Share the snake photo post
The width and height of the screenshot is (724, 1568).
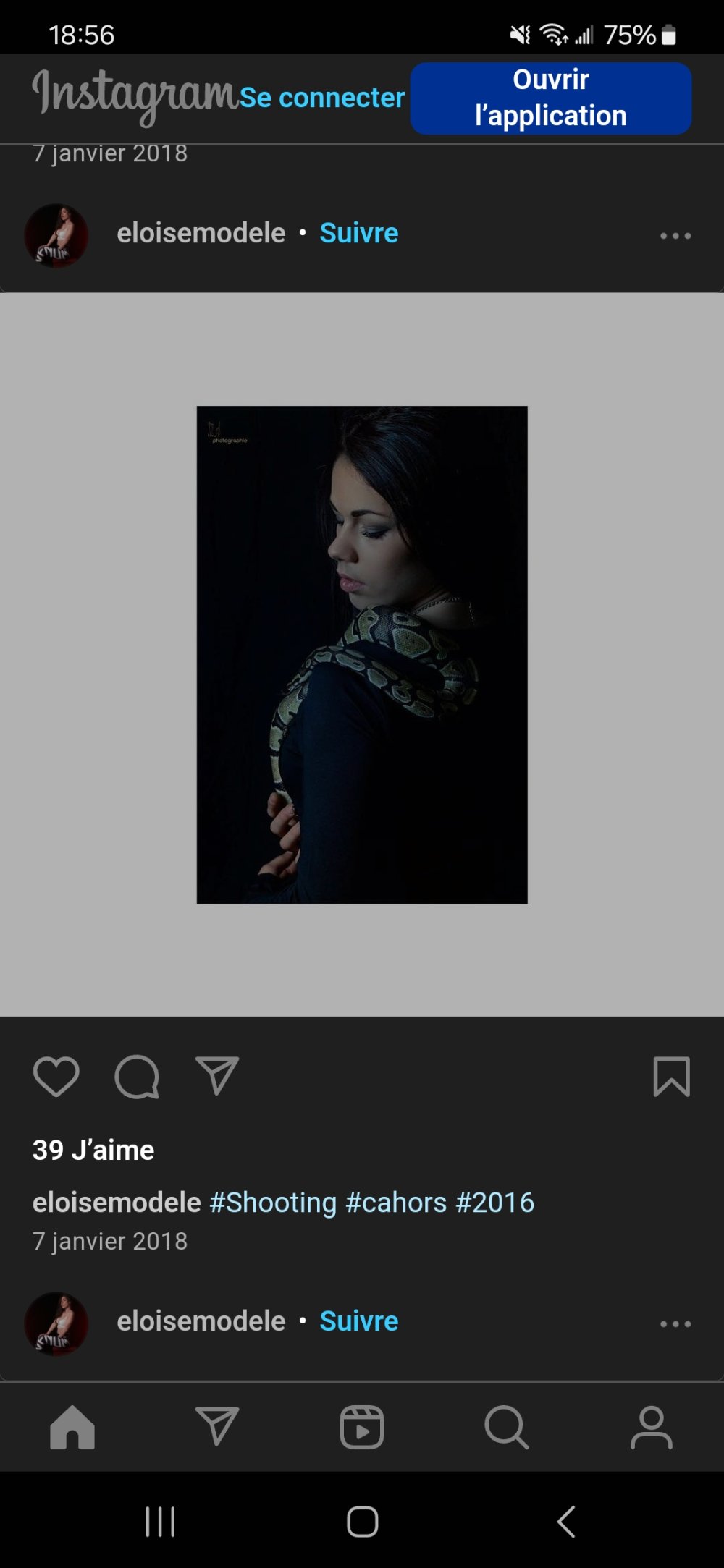point(216,1076)
